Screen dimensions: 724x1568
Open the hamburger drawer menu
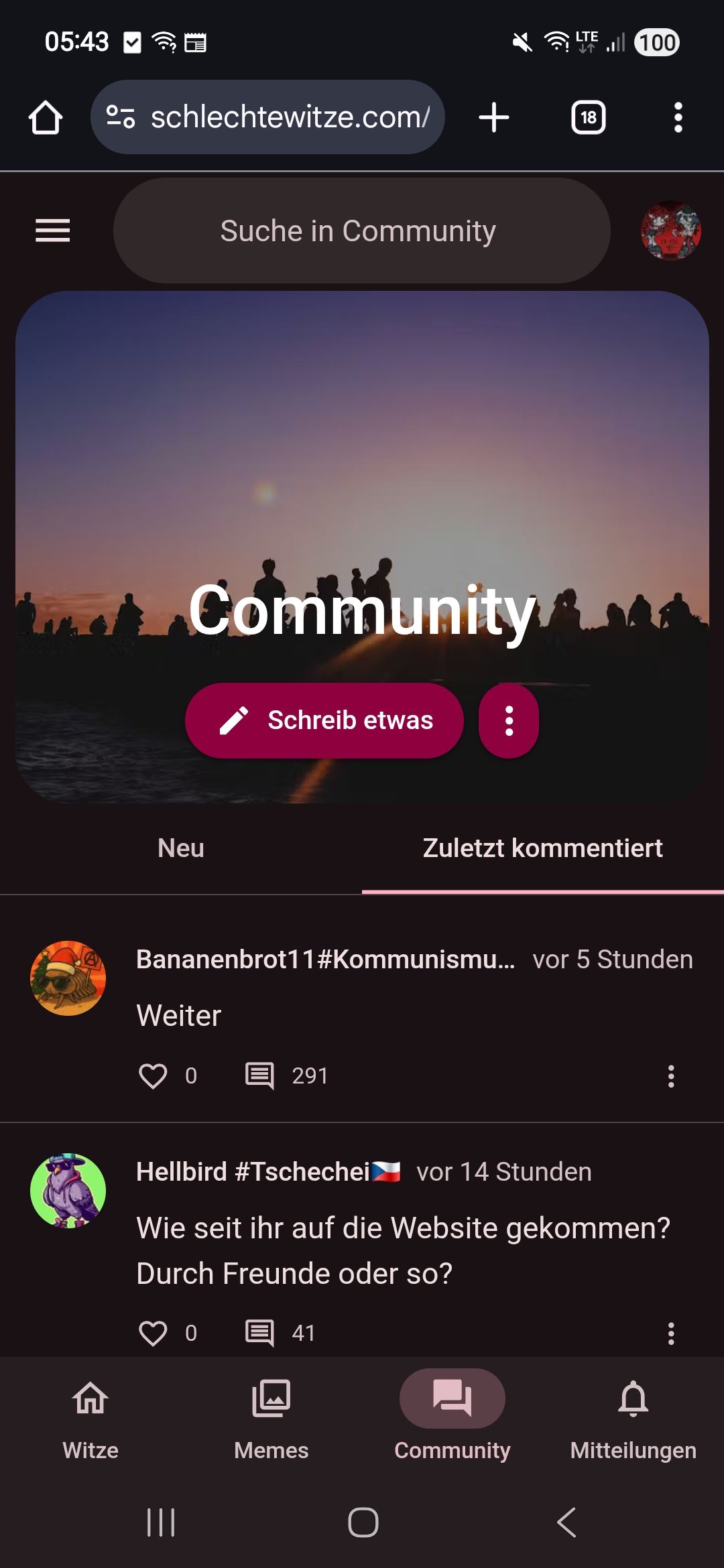[52, 231]
